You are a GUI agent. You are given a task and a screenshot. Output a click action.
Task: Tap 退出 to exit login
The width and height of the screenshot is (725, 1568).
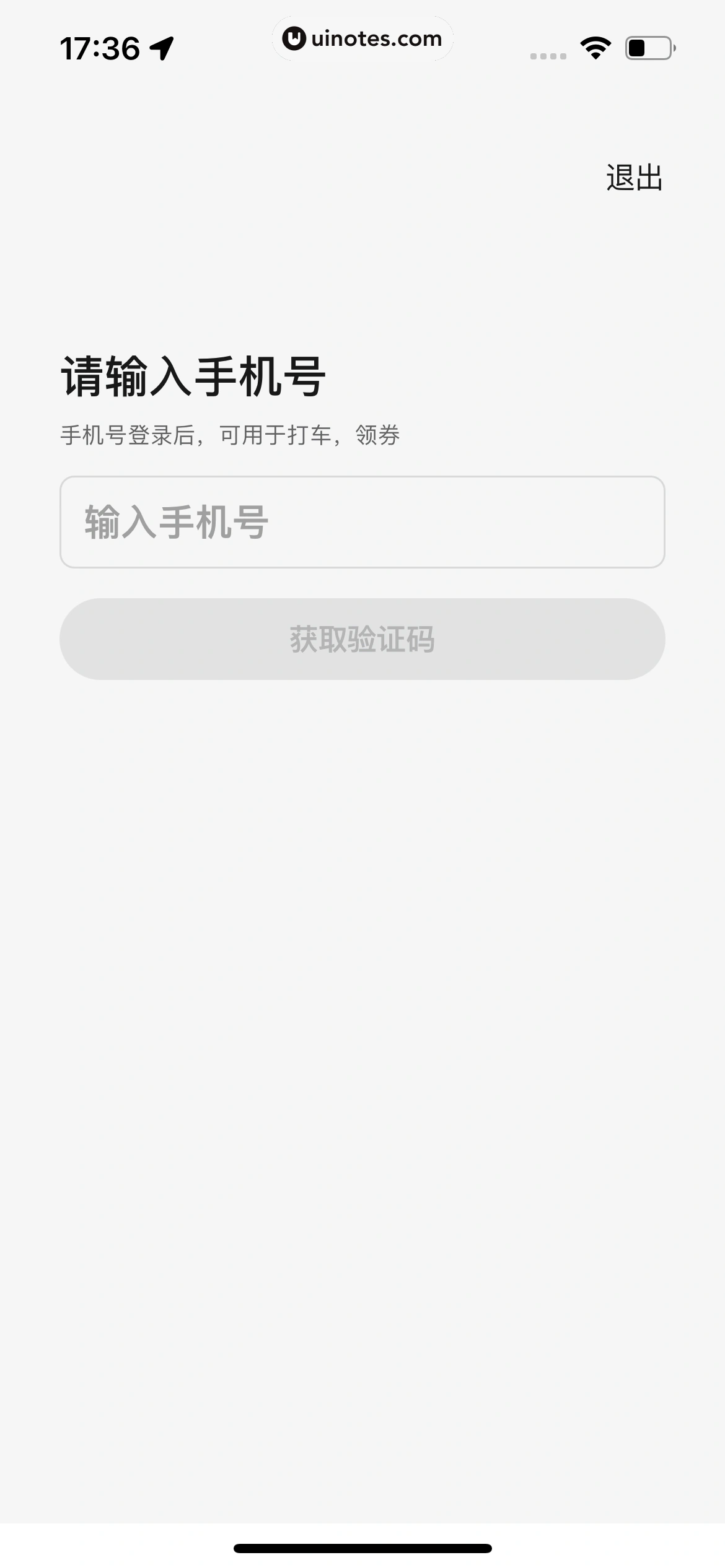pos(634,178)
